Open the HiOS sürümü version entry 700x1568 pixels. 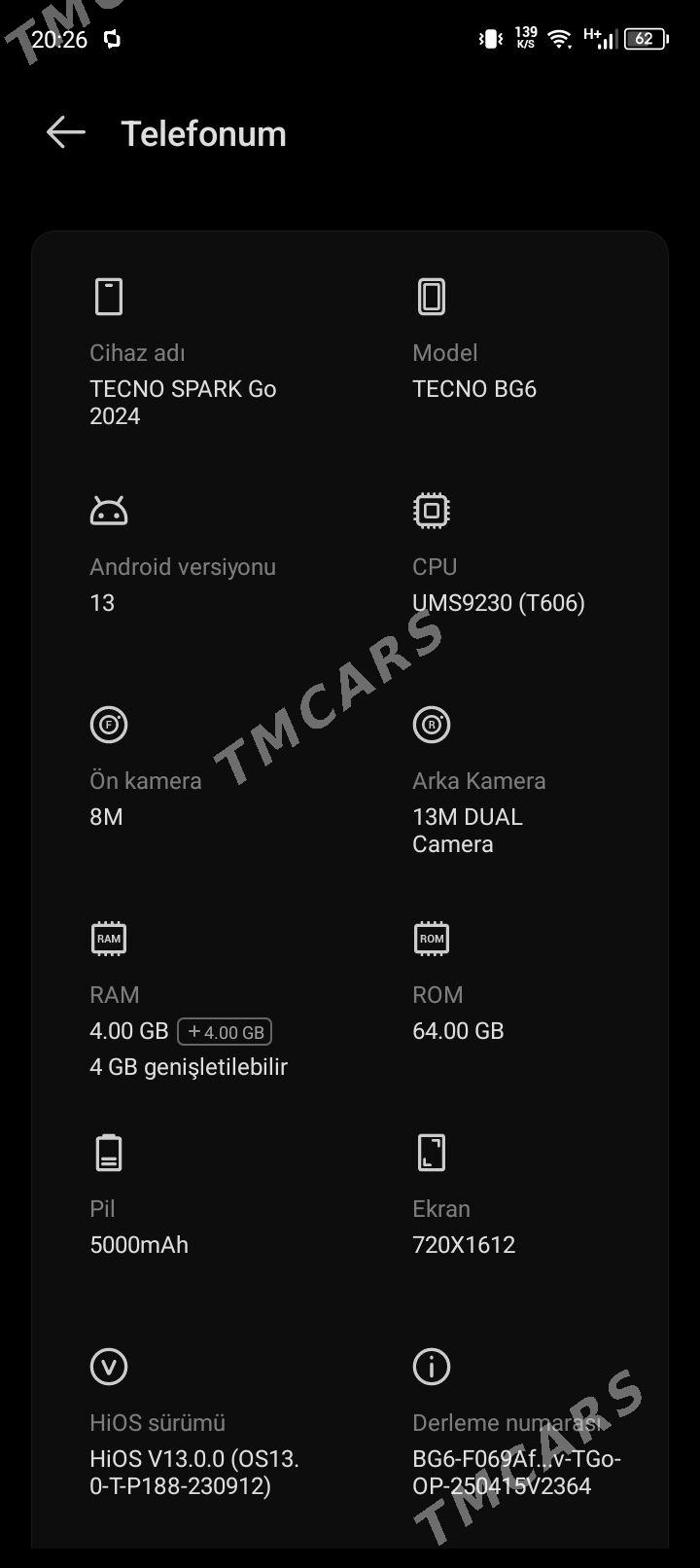(195, 1422)
